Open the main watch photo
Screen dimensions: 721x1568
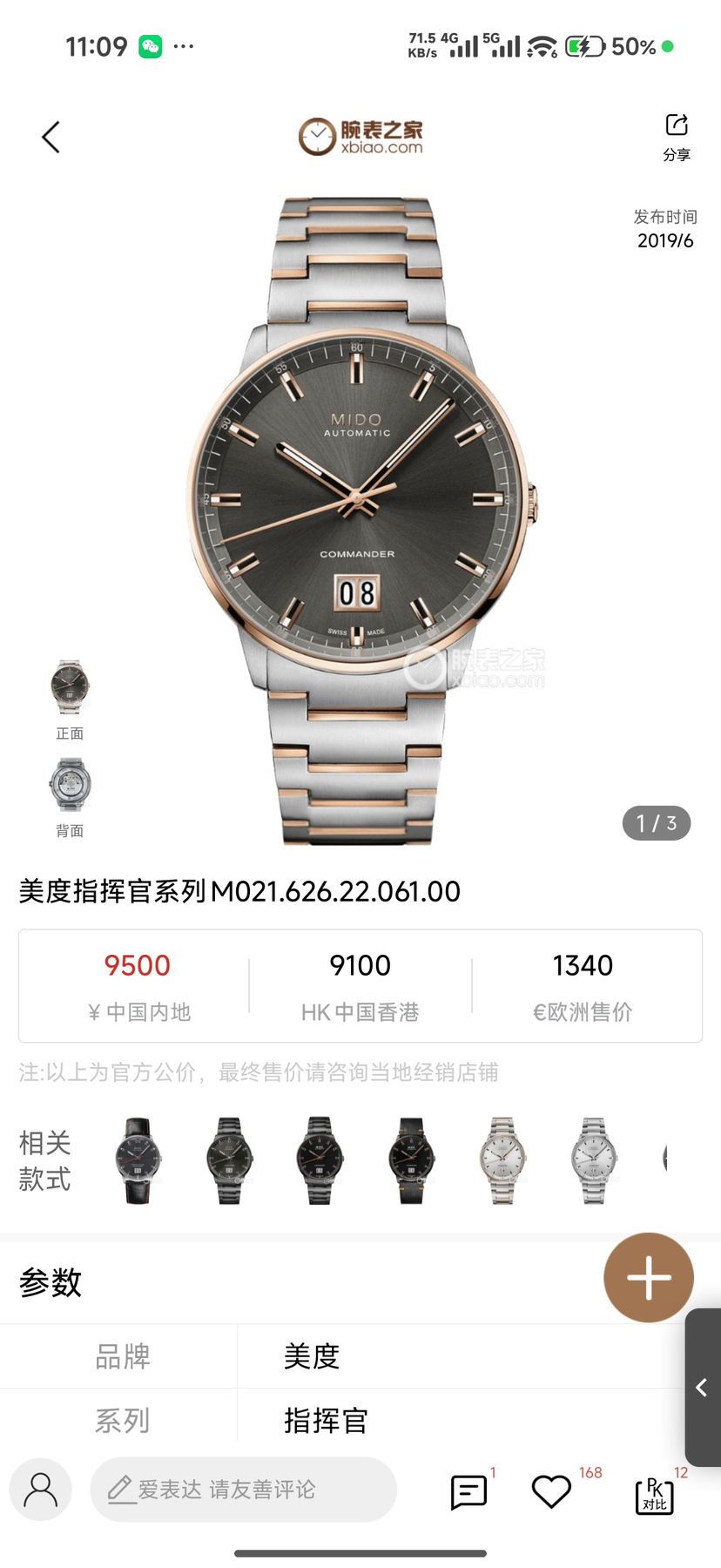[359, 520]
